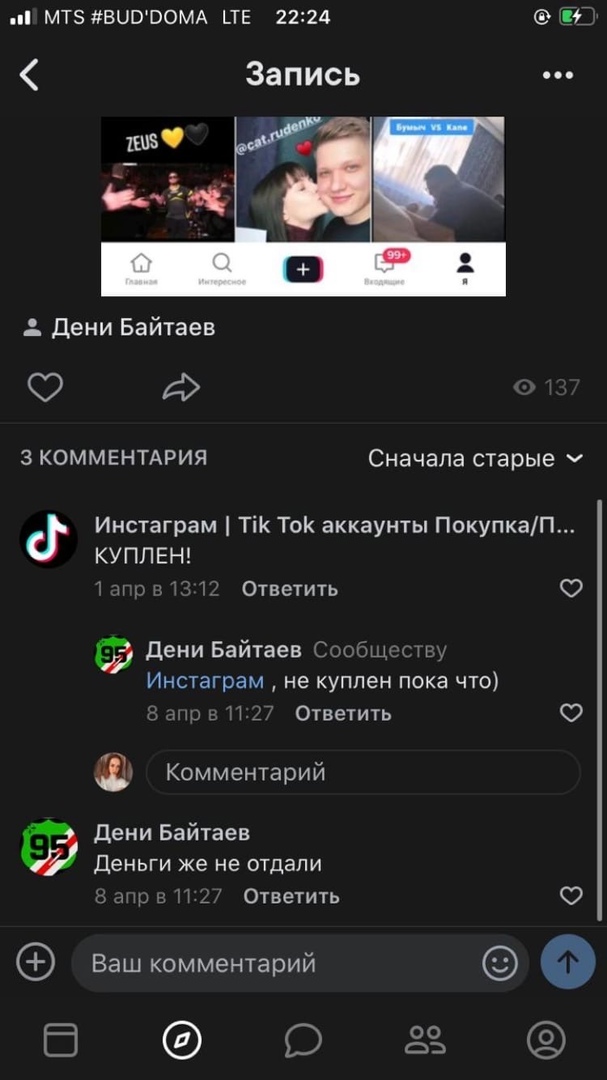Tap the blue 'Инстаграм' mention link
Screen dimensions: 607x1080
(205, 681)
